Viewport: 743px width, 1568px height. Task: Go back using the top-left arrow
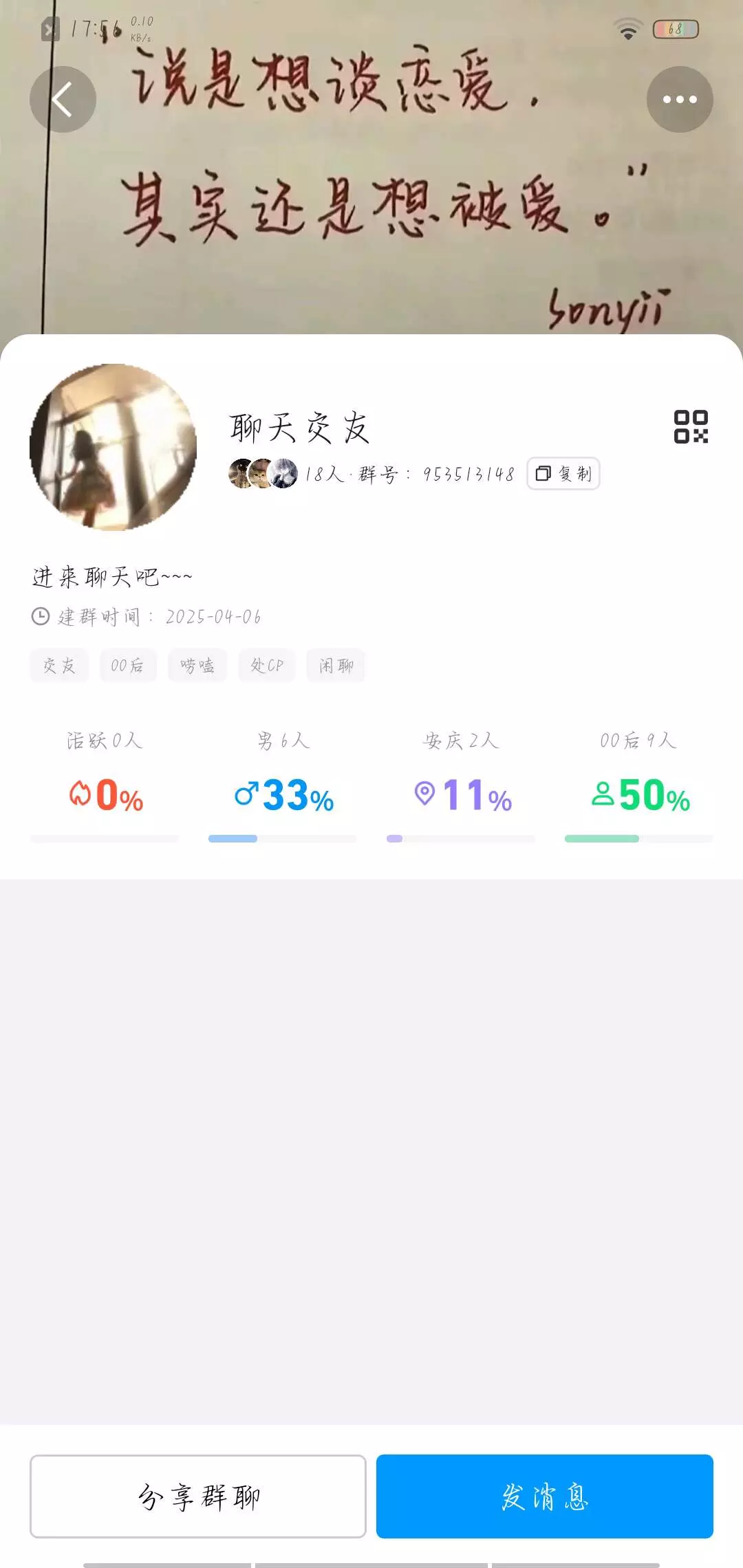coord(63,100)
